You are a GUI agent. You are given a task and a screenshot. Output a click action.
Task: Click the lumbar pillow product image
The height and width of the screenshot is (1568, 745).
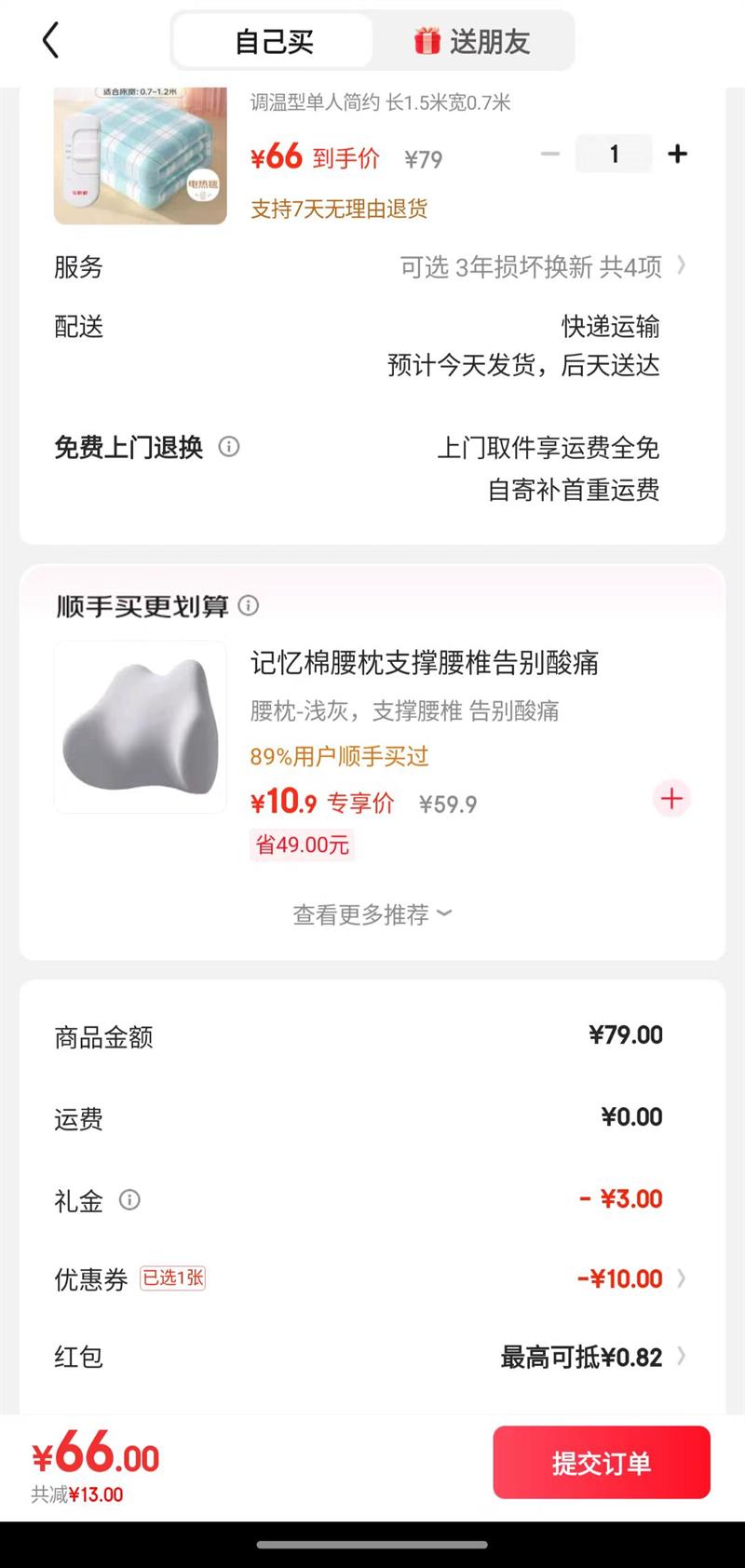pos(140,727)
